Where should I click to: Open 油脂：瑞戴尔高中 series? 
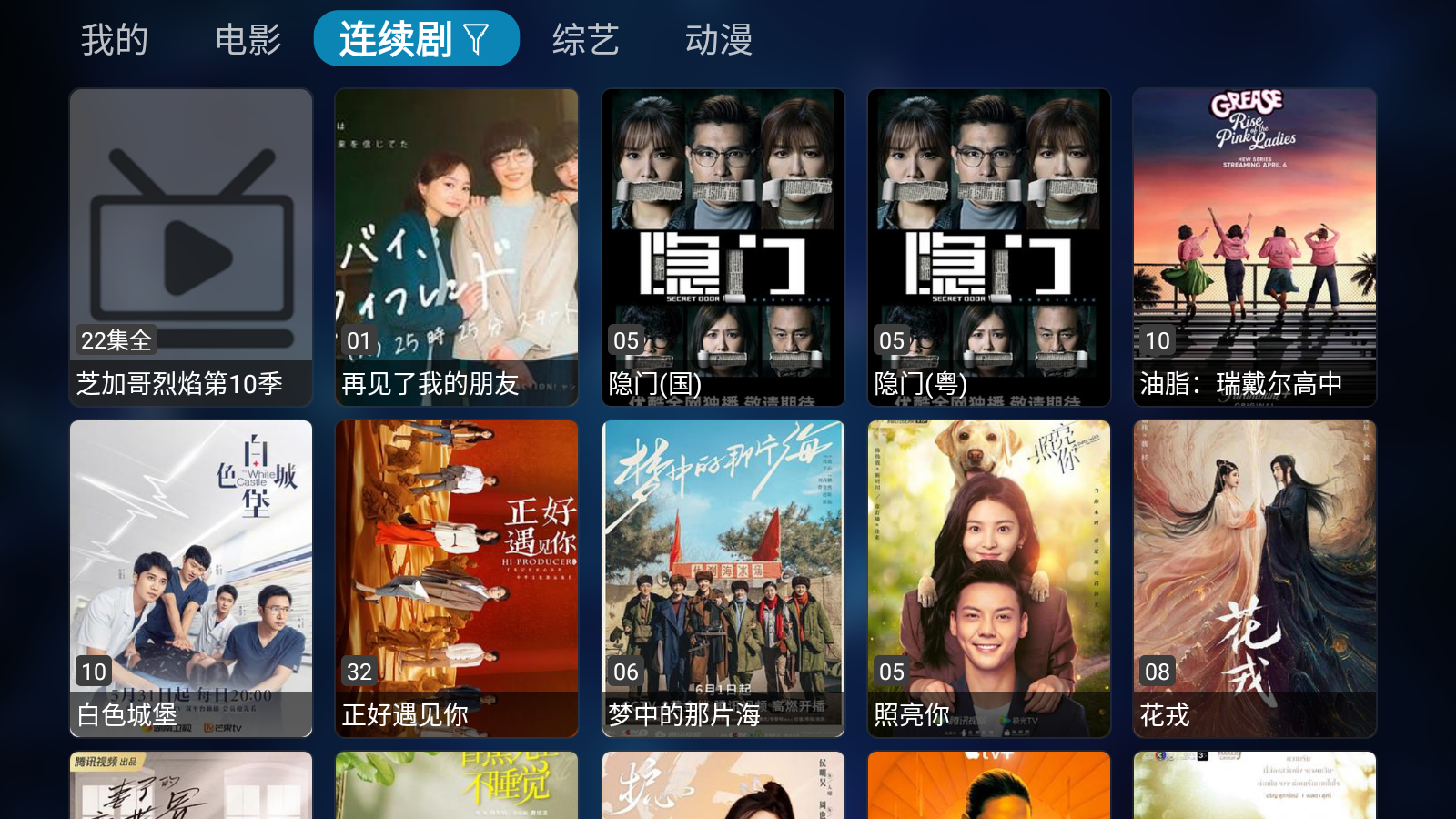point(1254,247)
